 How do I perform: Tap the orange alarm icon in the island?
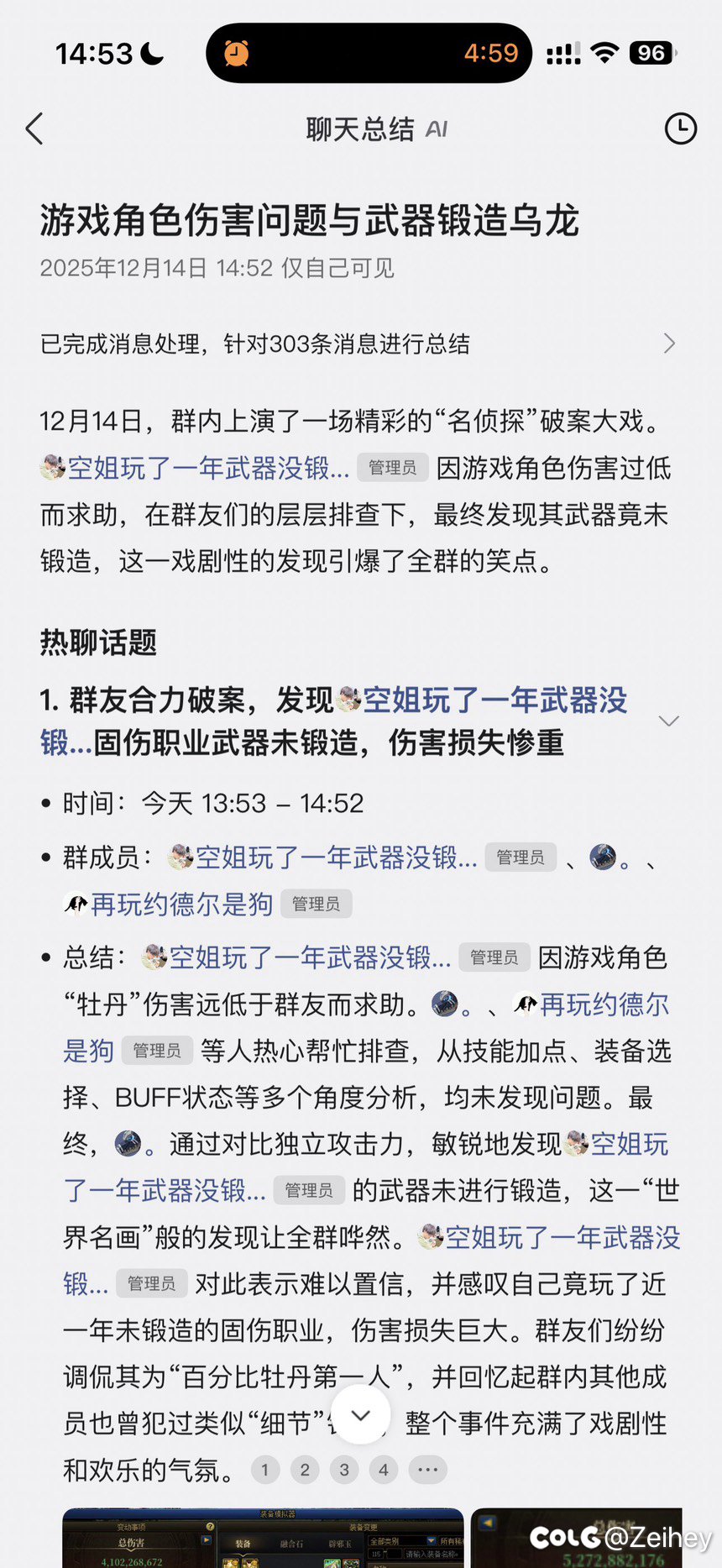pos(236,52)
